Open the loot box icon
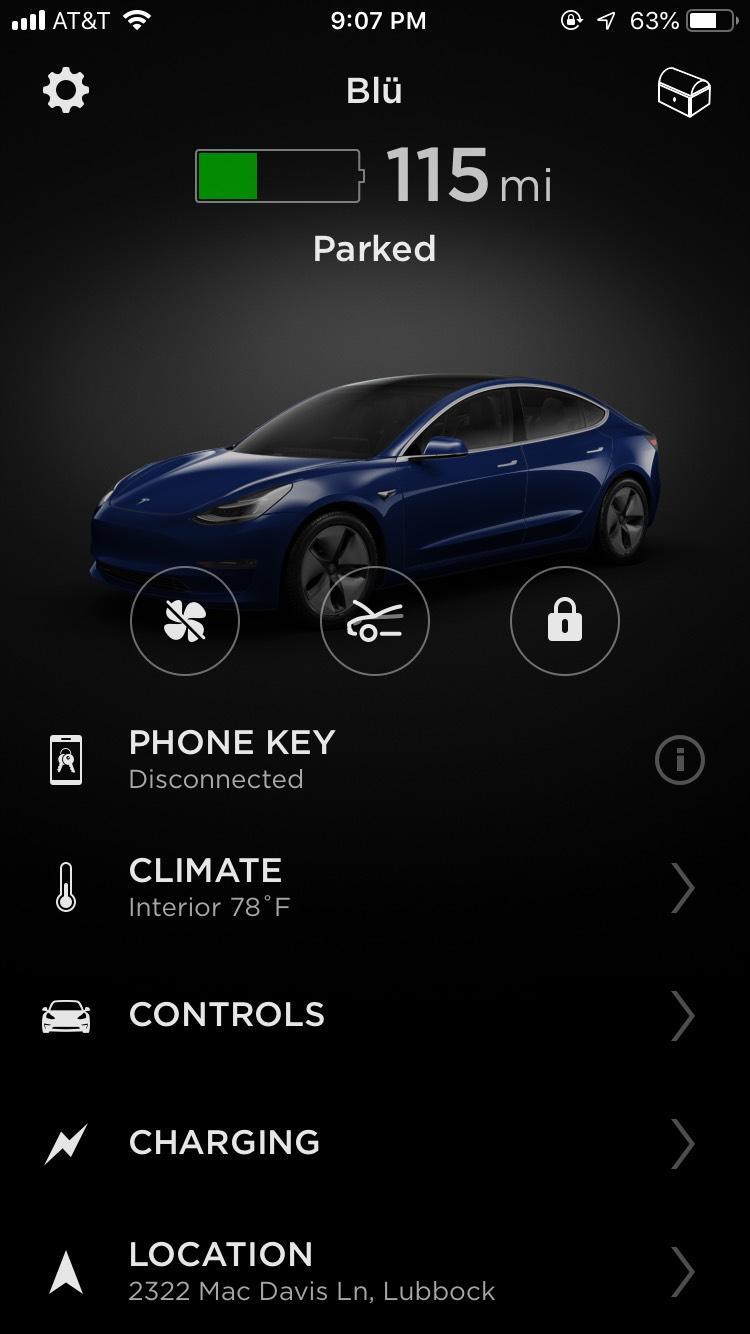This screenshot has height=1334, width=750. pyautogui.click(x=684, y=93)
